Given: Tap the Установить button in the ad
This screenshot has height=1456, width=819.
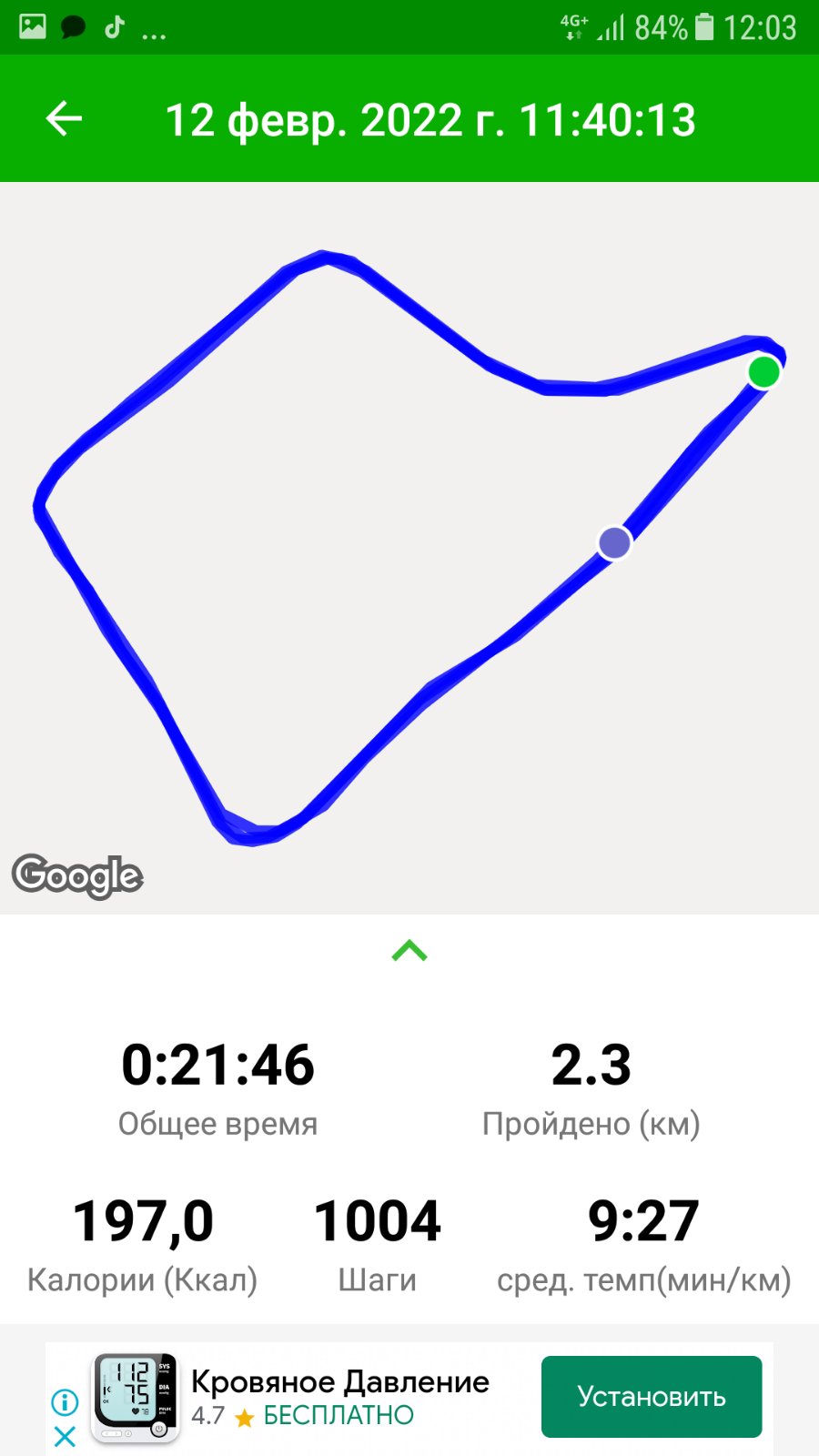Looking at the screenshot, I should click(652, 1397).
